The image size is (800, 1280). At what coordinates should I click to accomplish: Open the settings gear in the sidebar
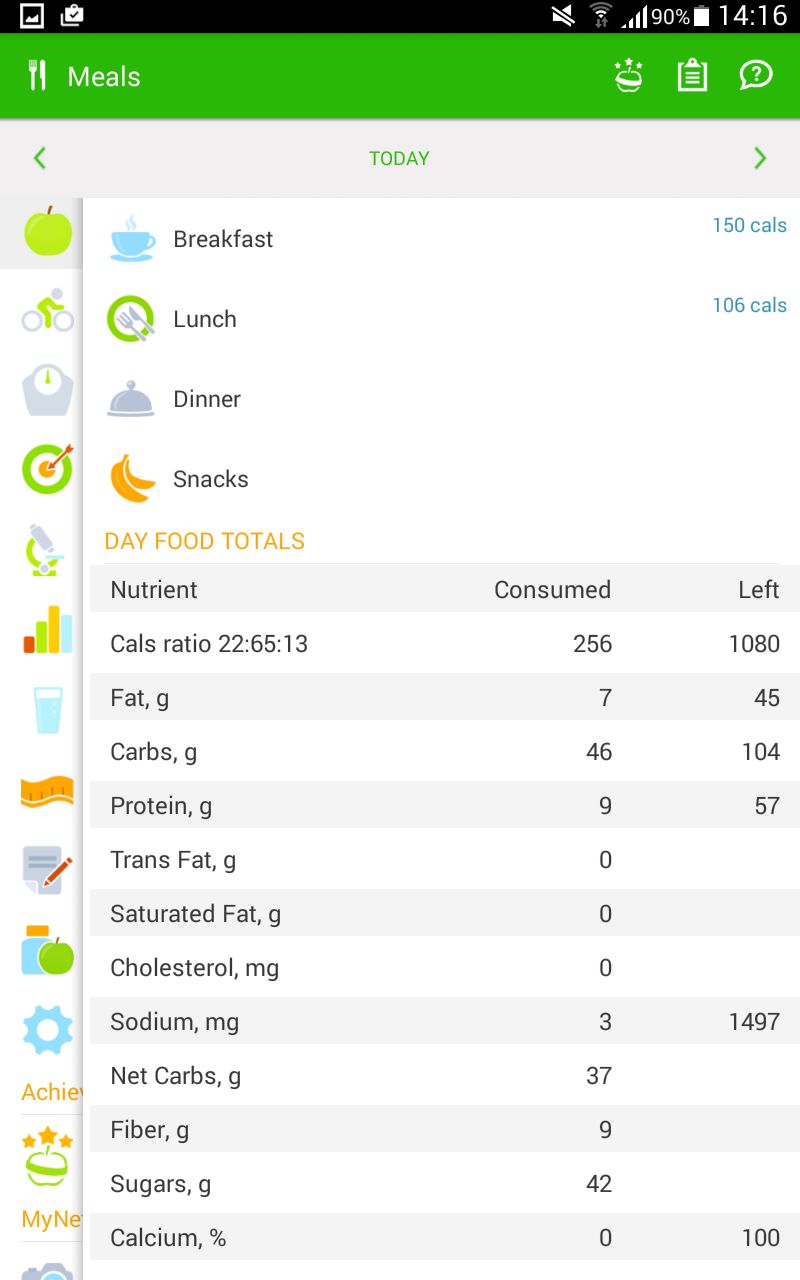47,1030
